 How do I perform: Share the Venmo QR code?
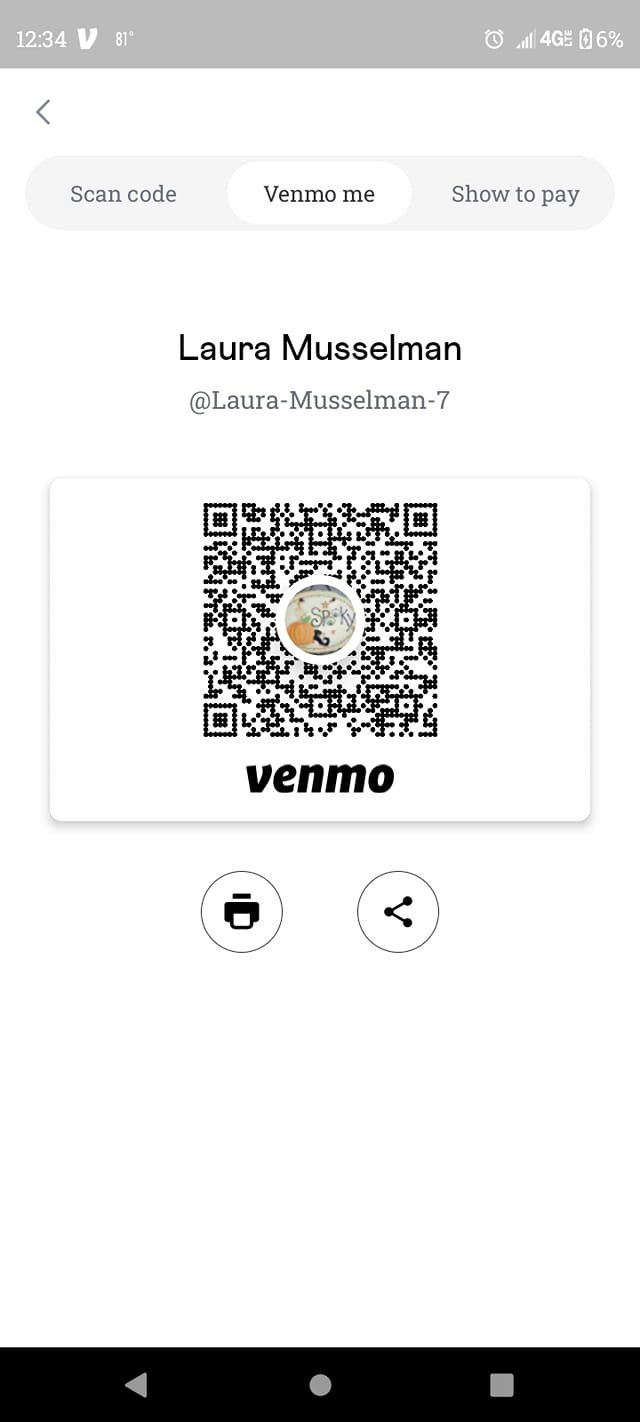pos(398,912)
